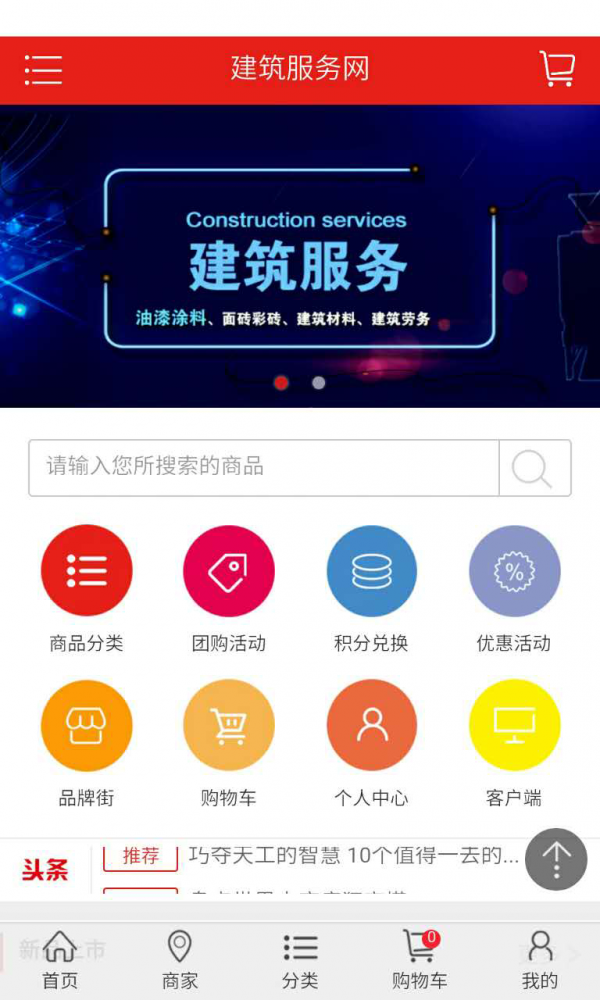This screenshot has width=600, height=1000.
Task: Open the 客户端 client shortcut
Action: 514,726
